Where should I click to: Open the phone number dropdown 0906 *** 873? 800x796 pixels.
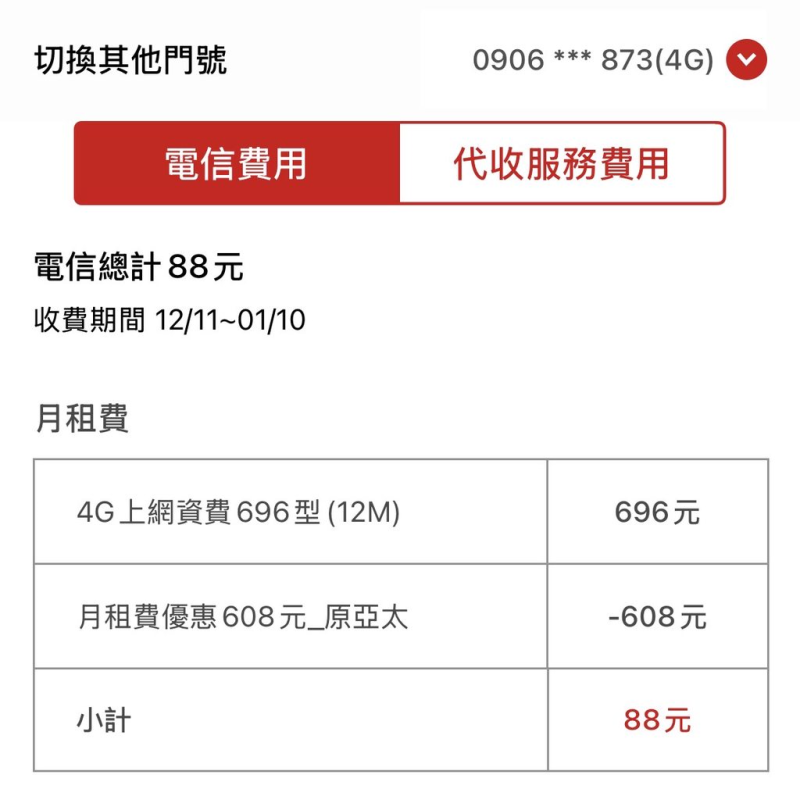click(x=746, y=61)
